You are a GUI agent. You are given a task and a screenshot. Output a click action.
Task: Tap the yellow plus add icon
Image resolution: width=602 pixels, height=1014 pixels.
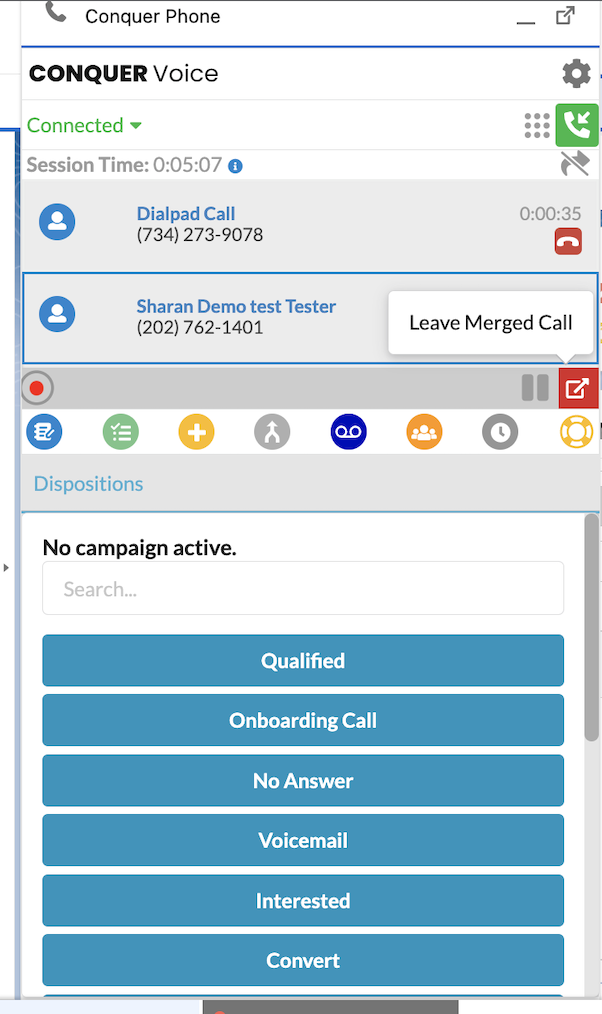(197, 431)
